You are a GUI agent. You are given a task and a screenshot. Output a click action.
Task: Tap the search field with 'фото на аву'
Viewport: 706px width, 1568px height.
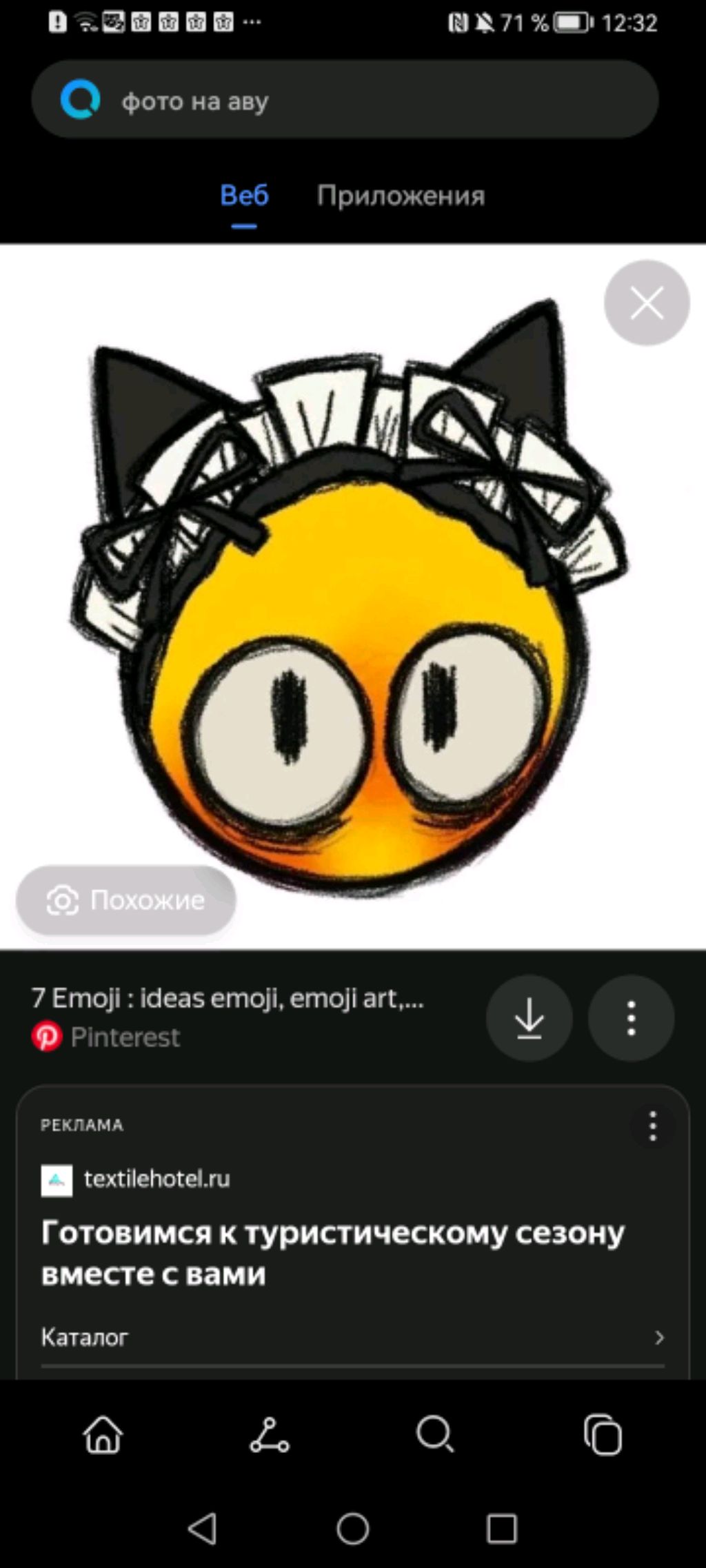(345, 101)
